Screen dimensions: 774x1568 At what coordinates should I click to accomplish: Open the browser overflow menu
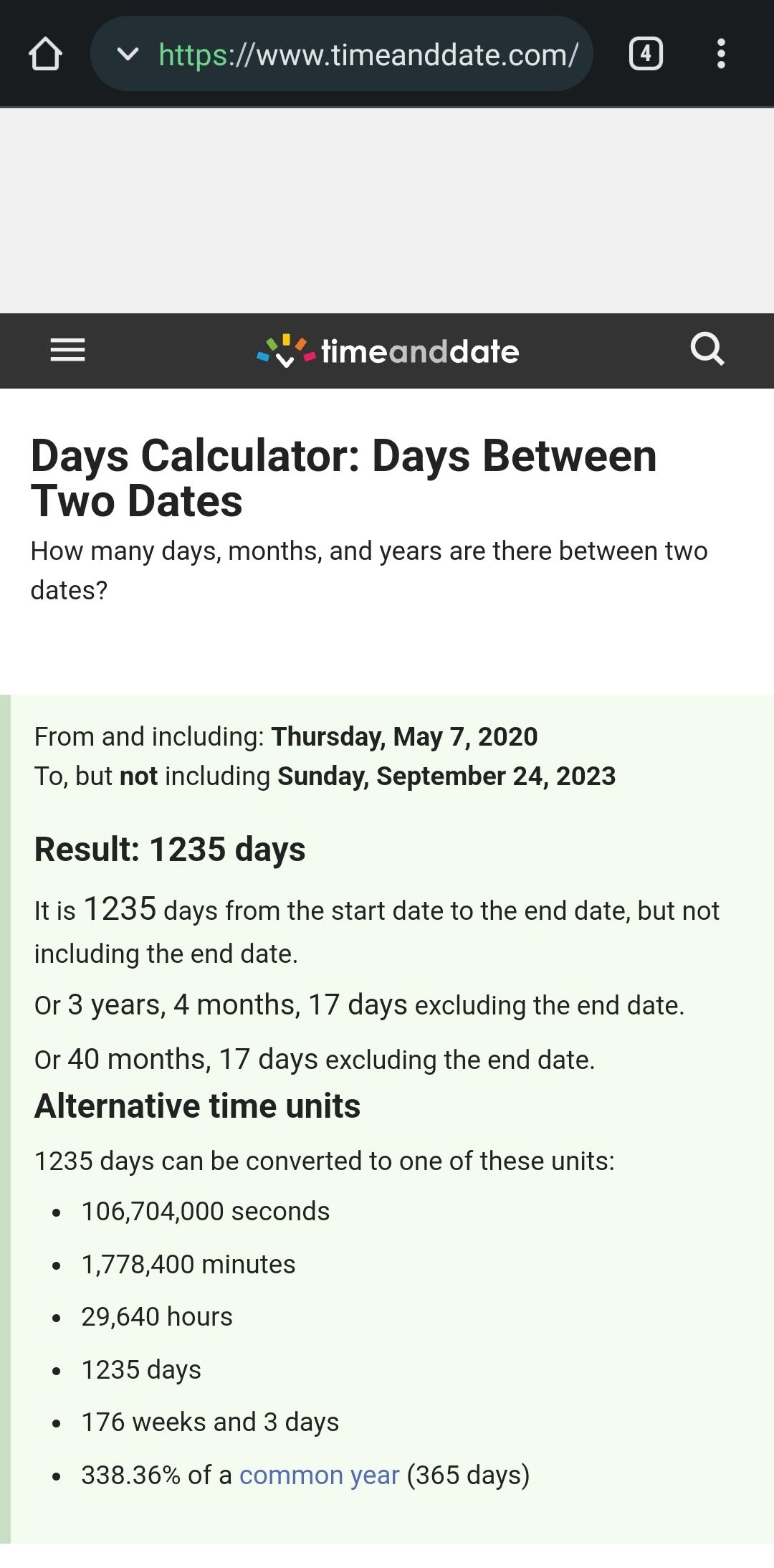point(721,54)
